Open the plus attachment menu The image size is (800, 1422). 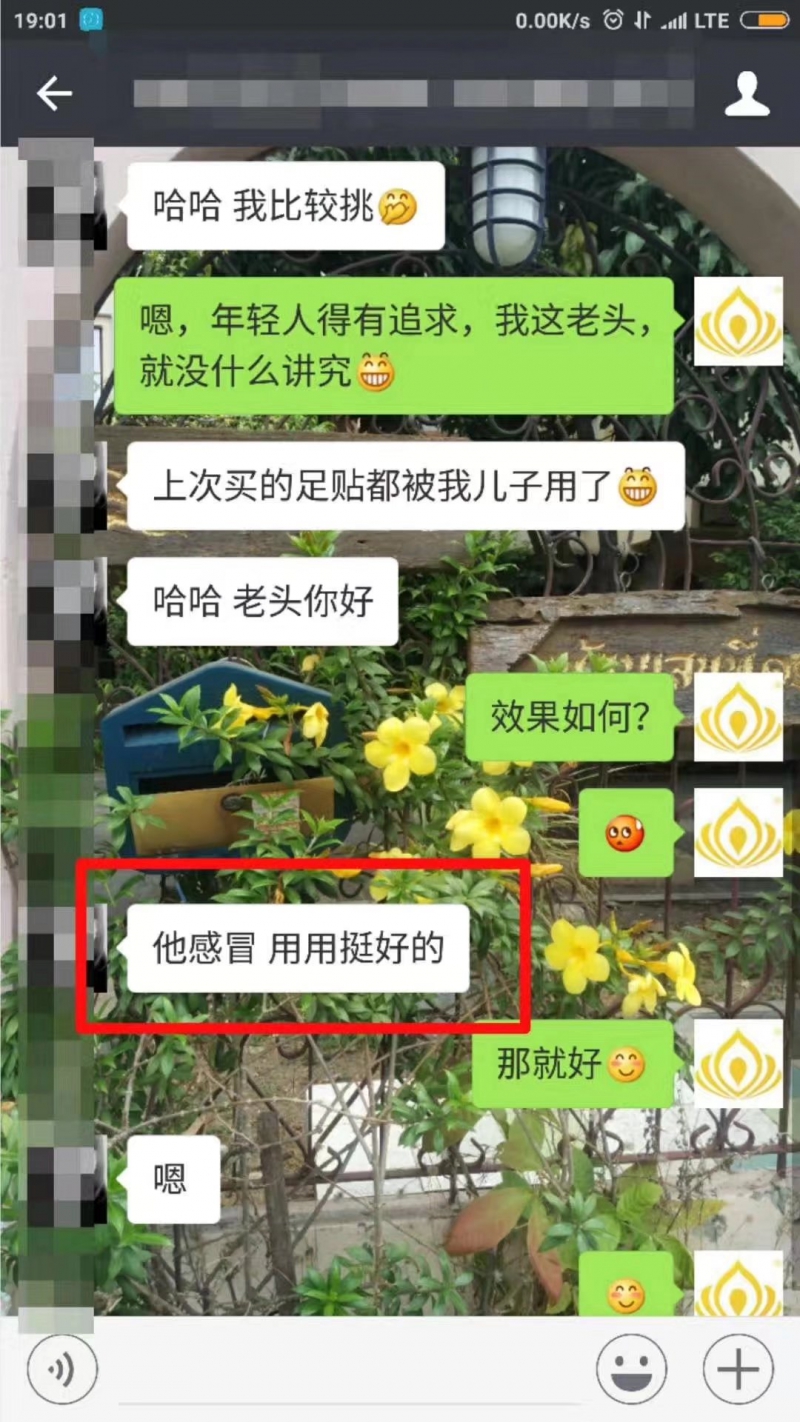pos(738,1370)
